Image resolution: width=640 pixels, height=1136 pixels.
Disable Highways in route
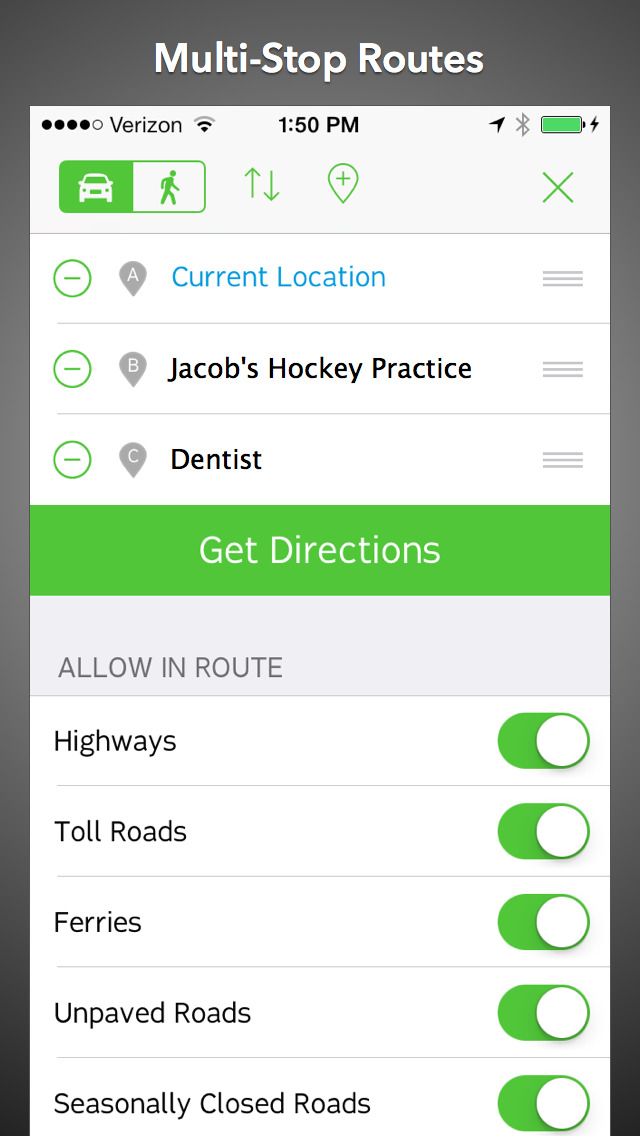click(543, 741)
